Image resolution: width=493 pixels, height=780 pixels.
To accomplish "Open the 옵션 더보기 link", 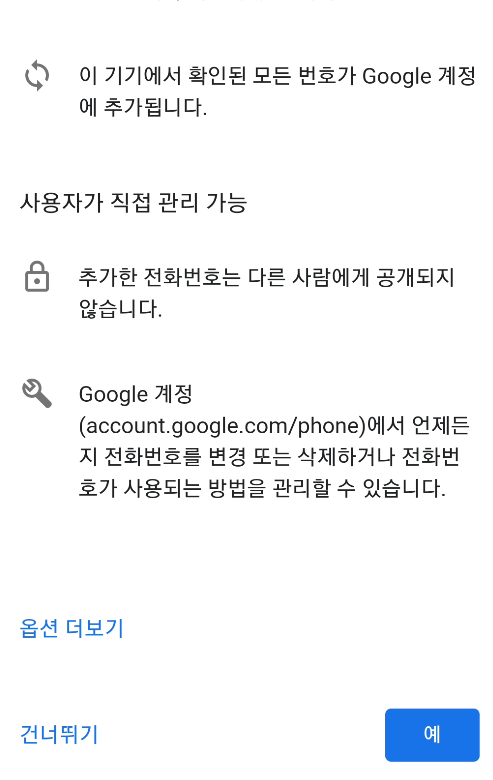I will pos(72,628).
